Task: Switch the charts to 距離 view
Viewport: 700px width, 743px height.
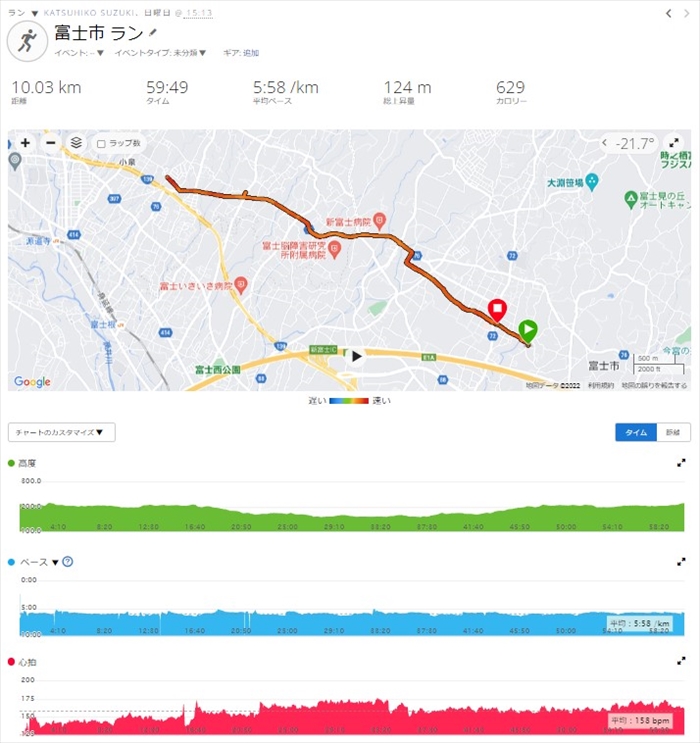Action: tap(673, 432)
